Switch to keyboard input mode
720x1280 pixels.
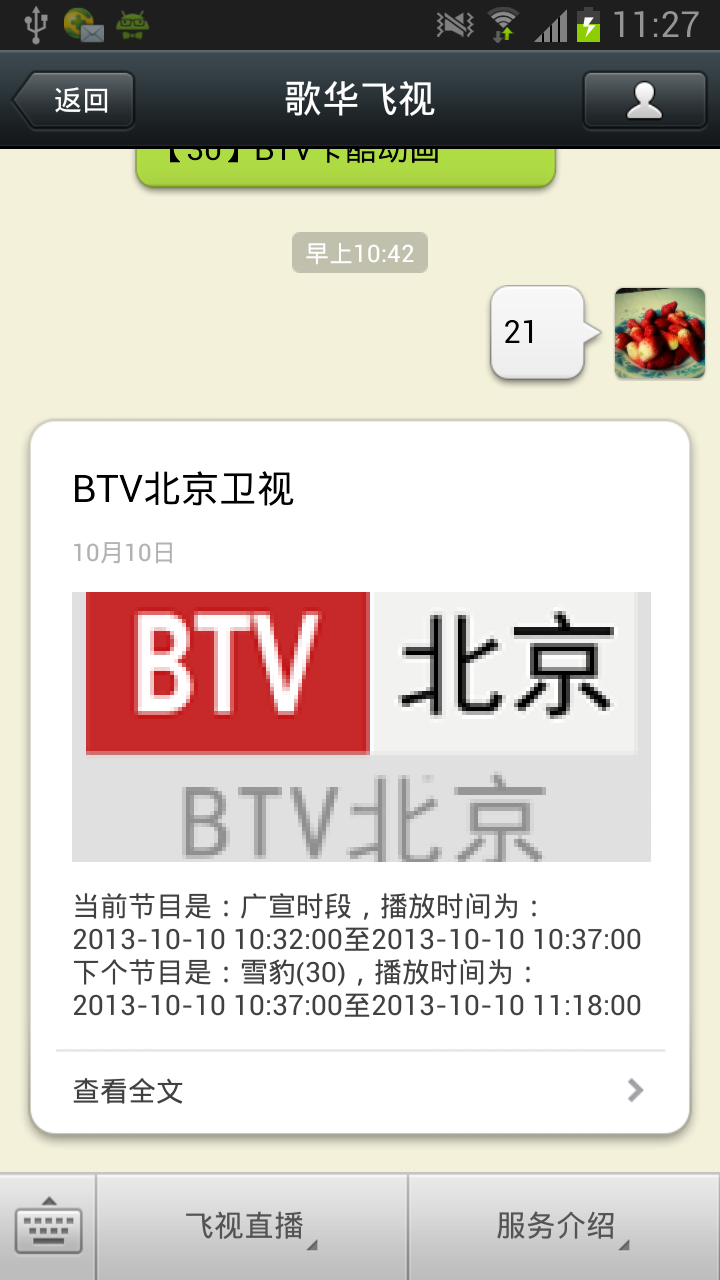pyautogui.click(x=48, y=1227)
